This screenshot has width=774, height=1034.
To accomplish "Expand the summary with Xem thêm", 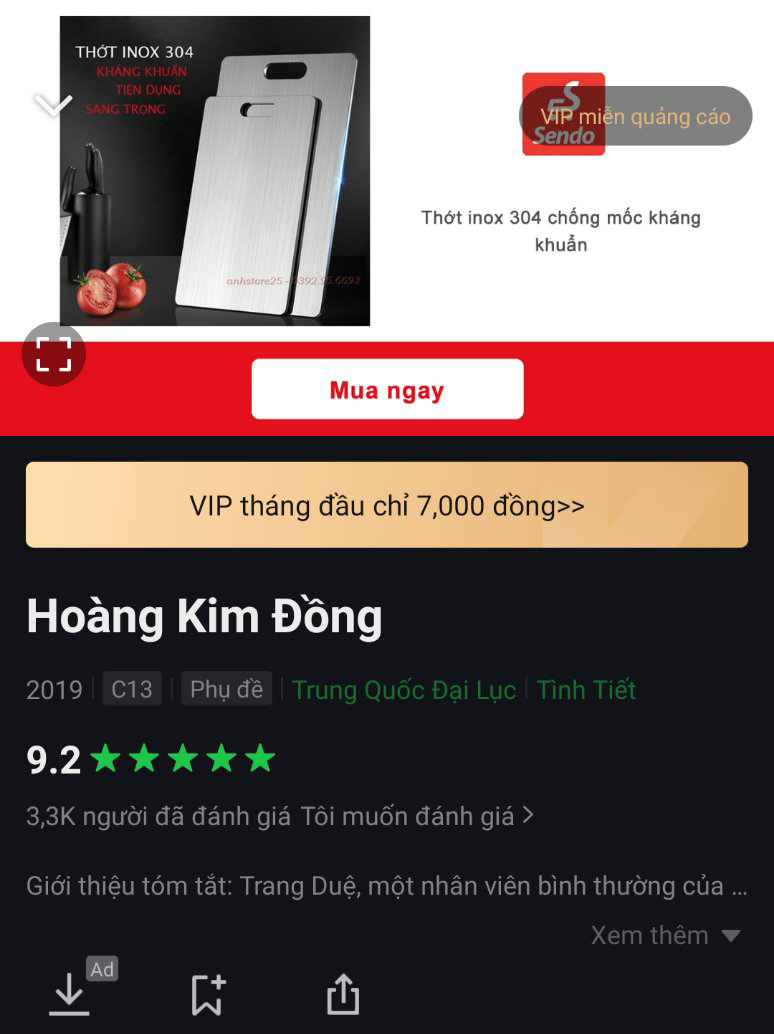I will pyautogui.click(x=664, y=935).
